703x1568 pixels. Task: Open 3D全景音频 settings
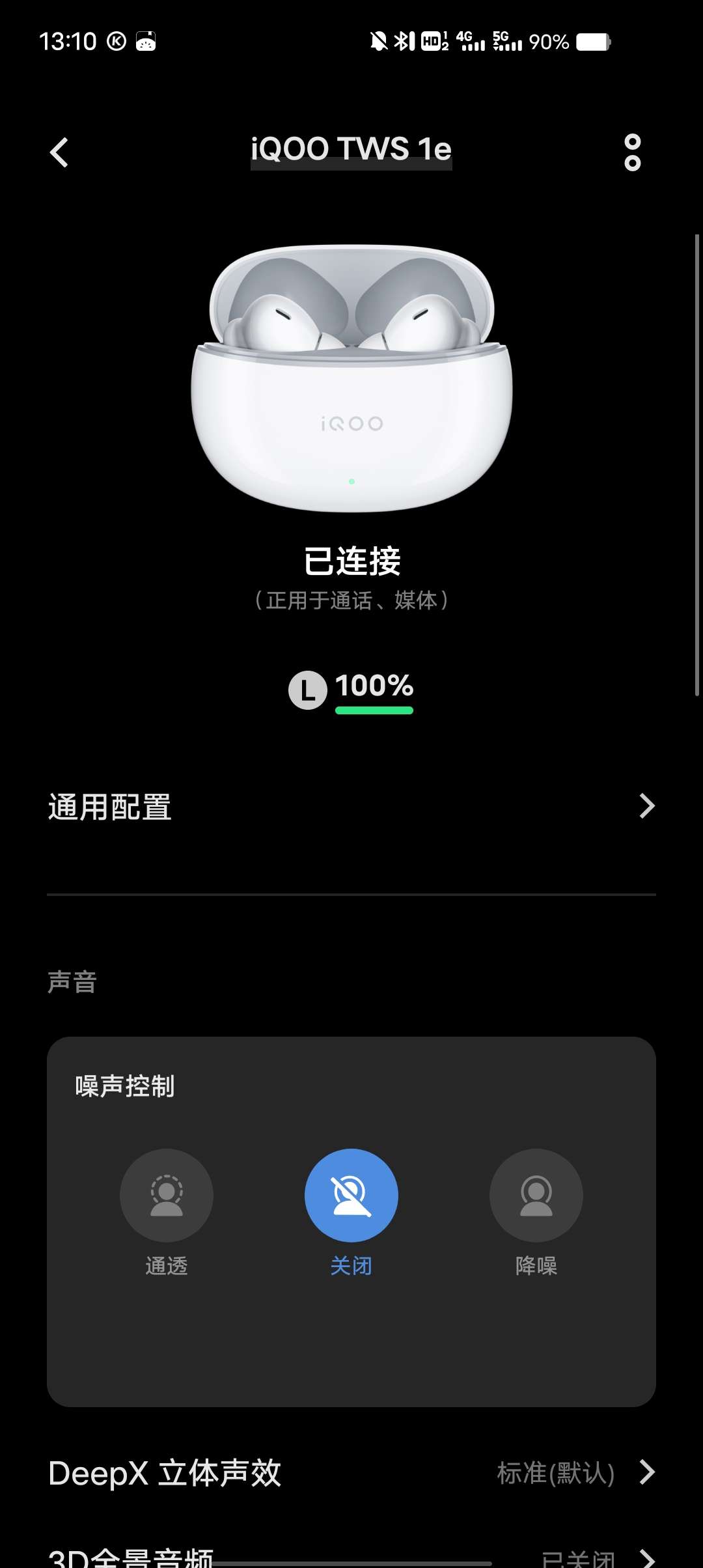coord(351,1556)
